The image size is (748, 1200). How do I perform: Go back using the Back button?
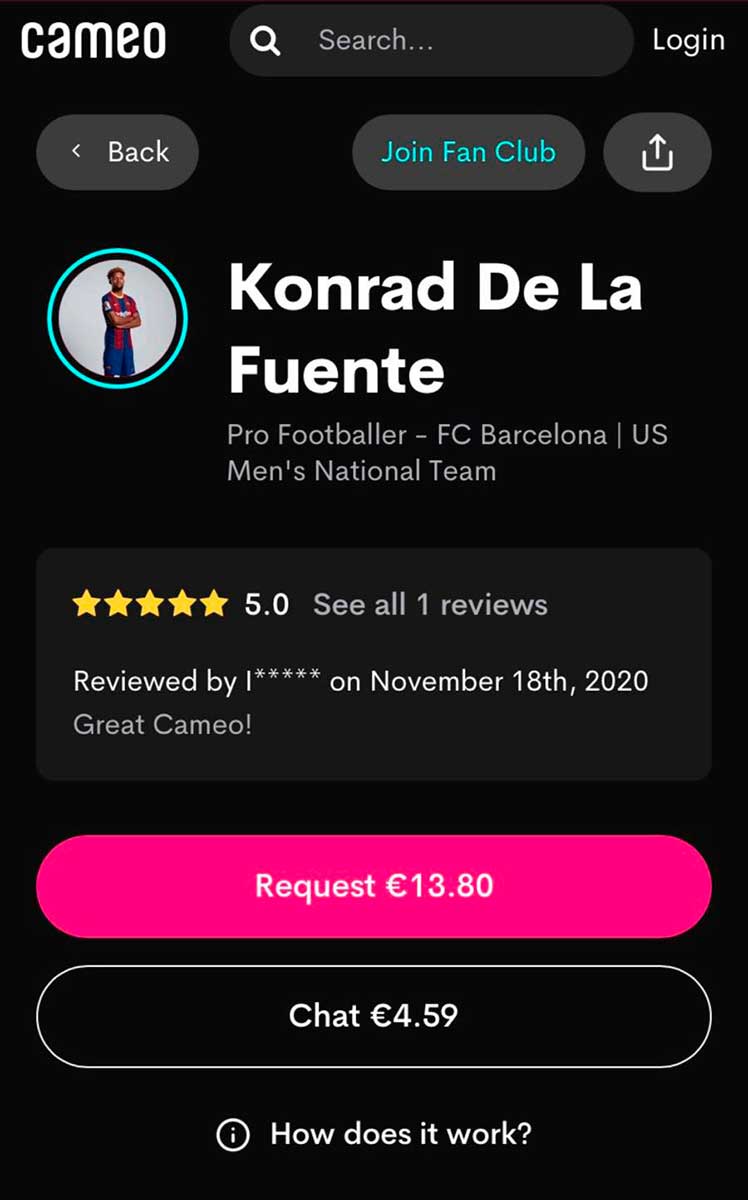tap(118, 153)
